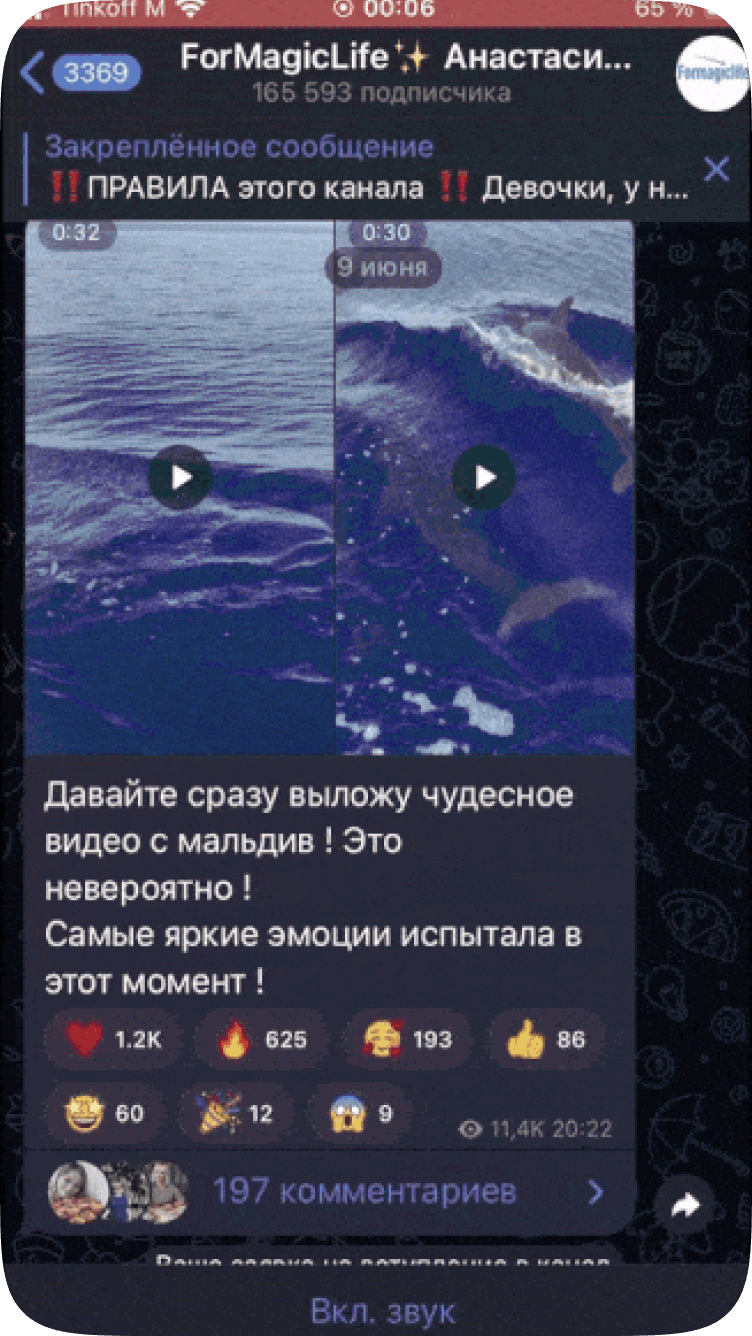Give a thumbs up reaction with 86
This screenshot has height=1336, width=752.
(545, 1040)
